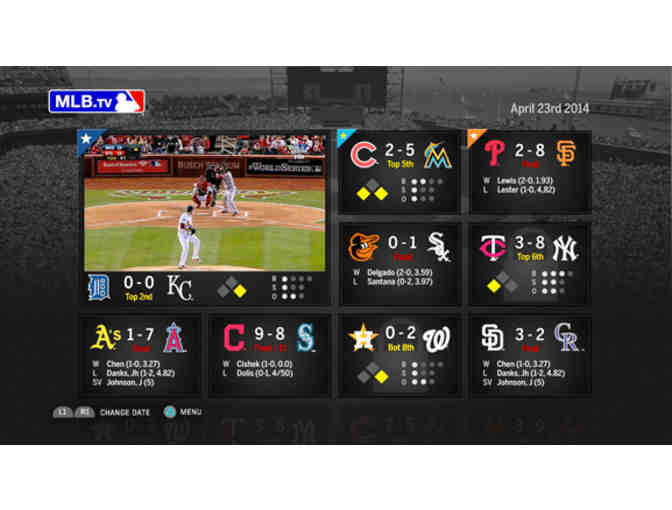Select the Cubs vs Marlins 2-5 game
The image size is (672, 510).
(398, 170)
